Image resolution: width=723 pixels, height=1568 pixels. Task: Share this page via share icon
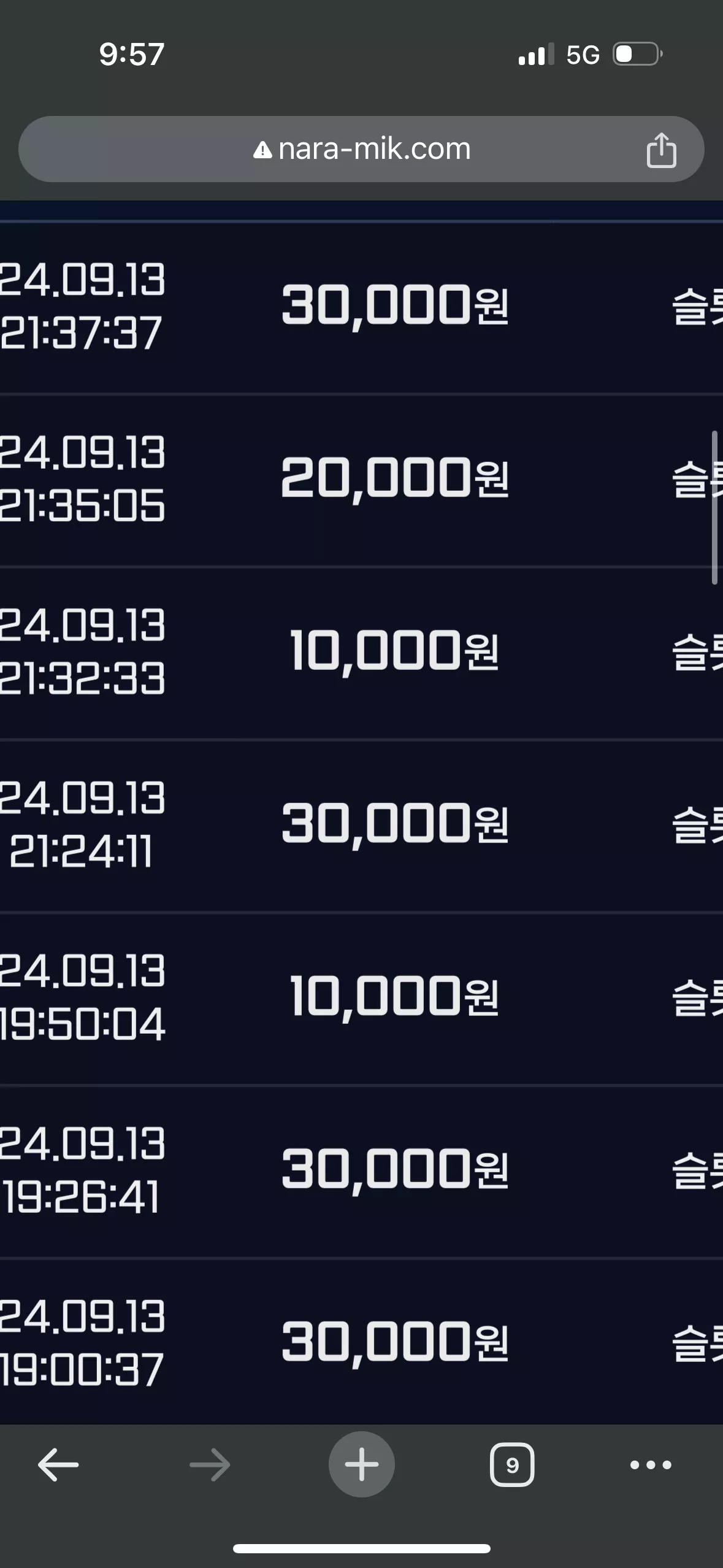661,150
